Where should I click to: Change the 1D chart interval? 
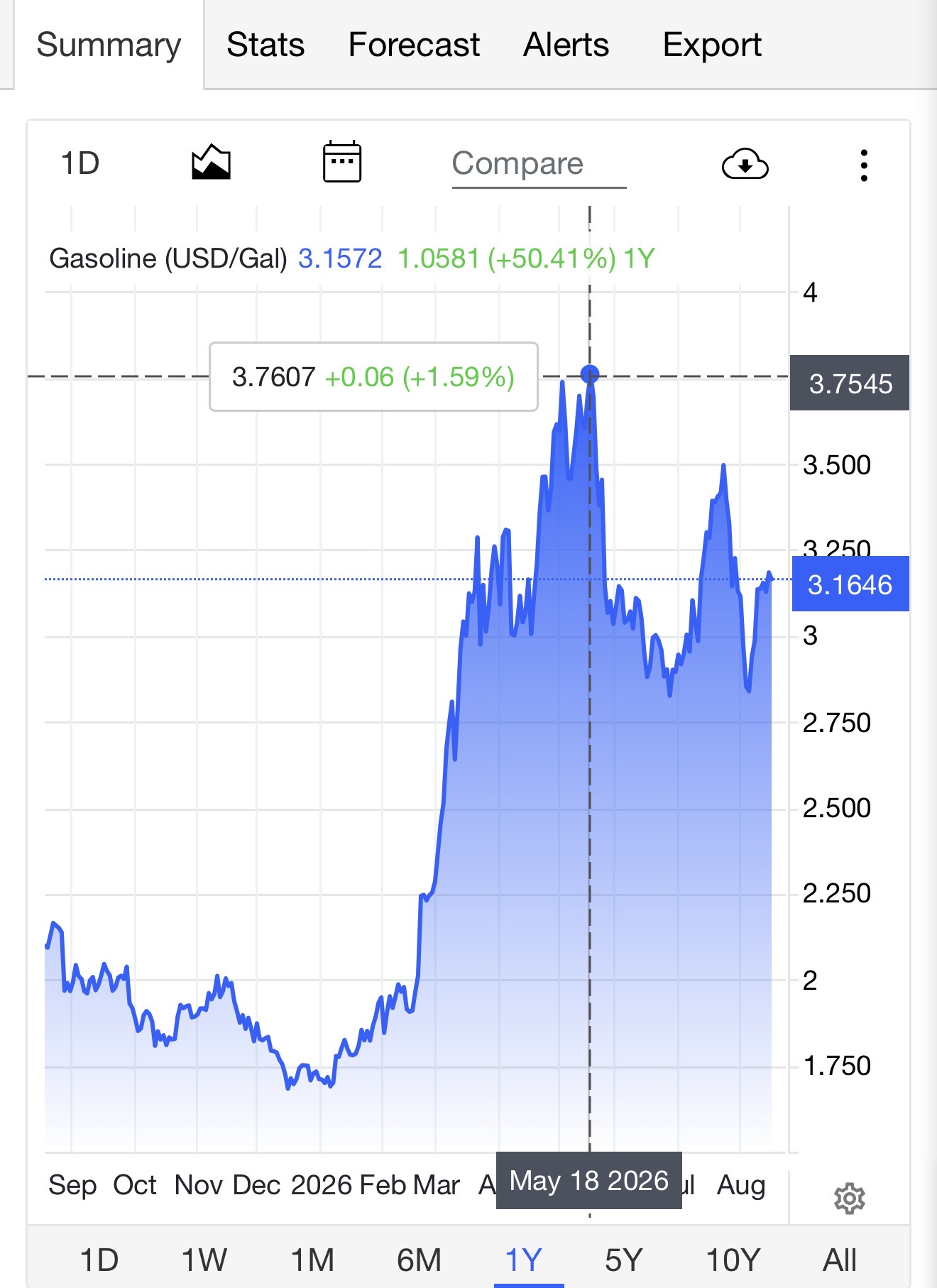(80, 163)
